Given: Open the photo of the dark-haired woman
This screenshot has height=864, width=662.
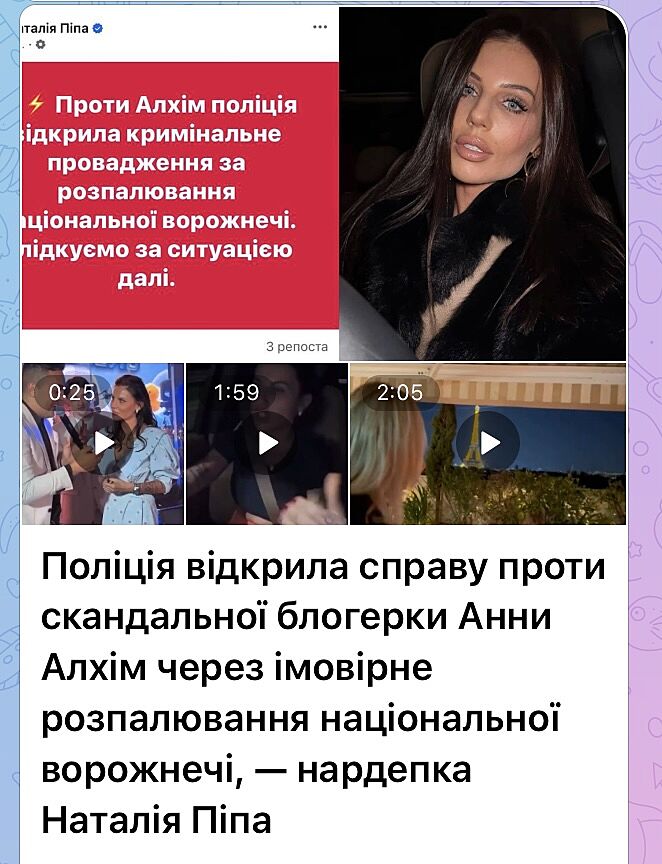Looking at the screenshot, I should tap(483, 185).
